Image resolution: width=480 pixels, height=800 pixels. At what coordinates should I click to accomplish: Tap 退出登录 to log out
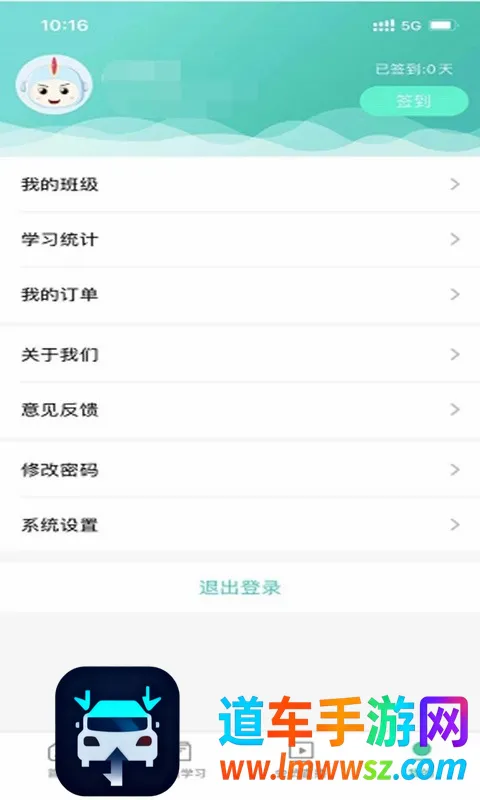(240, 587)
